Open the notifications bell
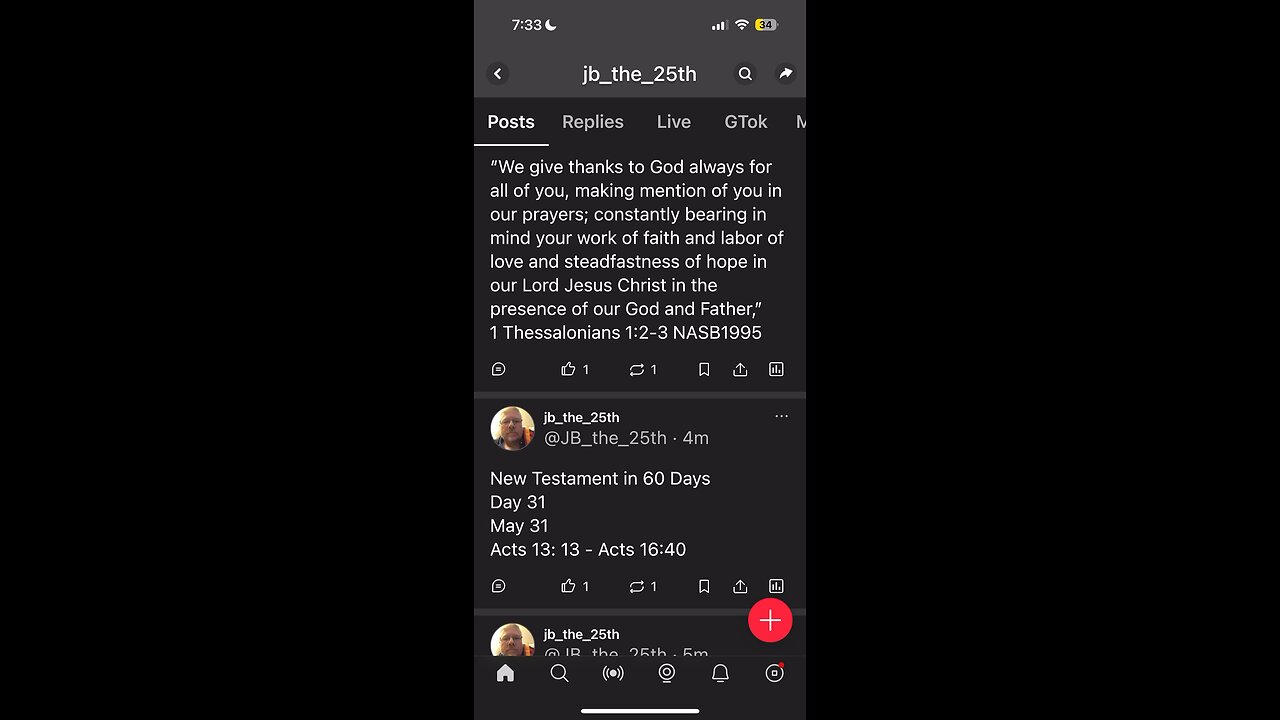 (x=720, y=673)
